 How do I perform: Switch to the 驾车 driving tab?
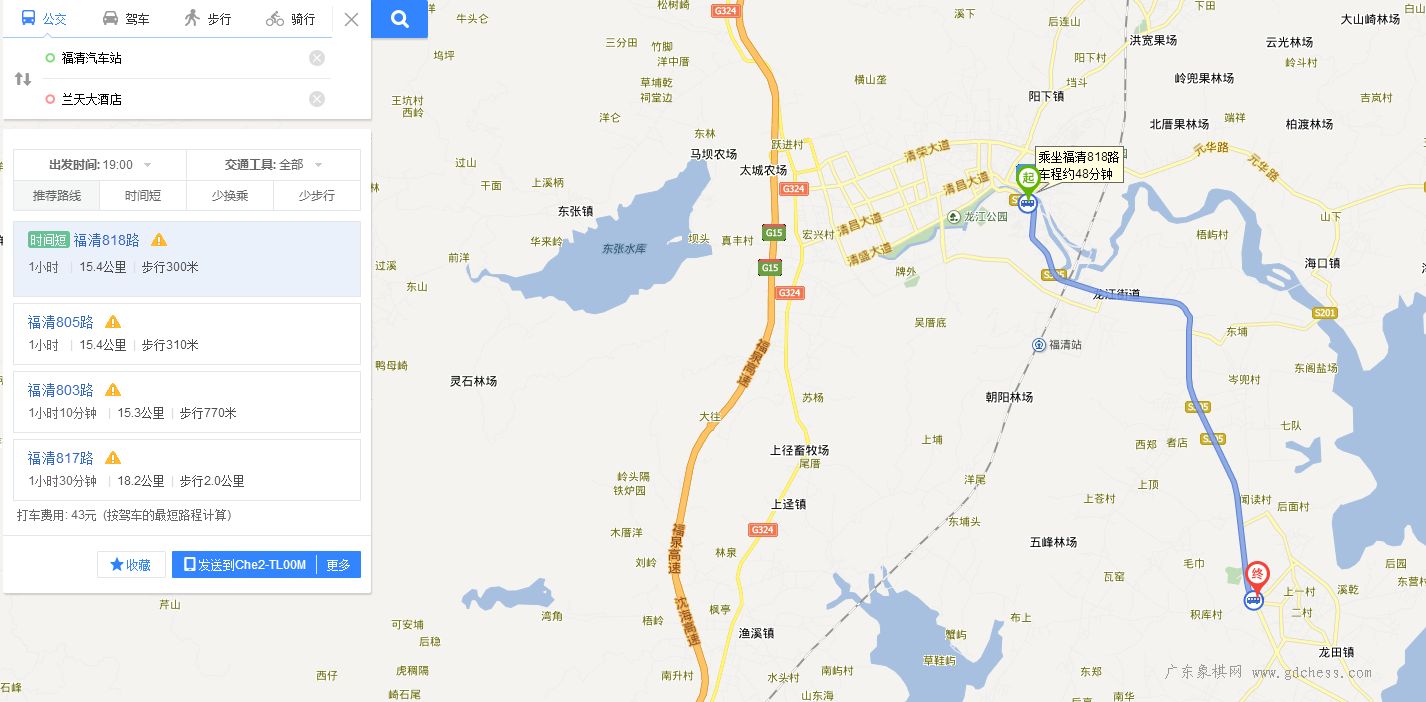[126, 19]
